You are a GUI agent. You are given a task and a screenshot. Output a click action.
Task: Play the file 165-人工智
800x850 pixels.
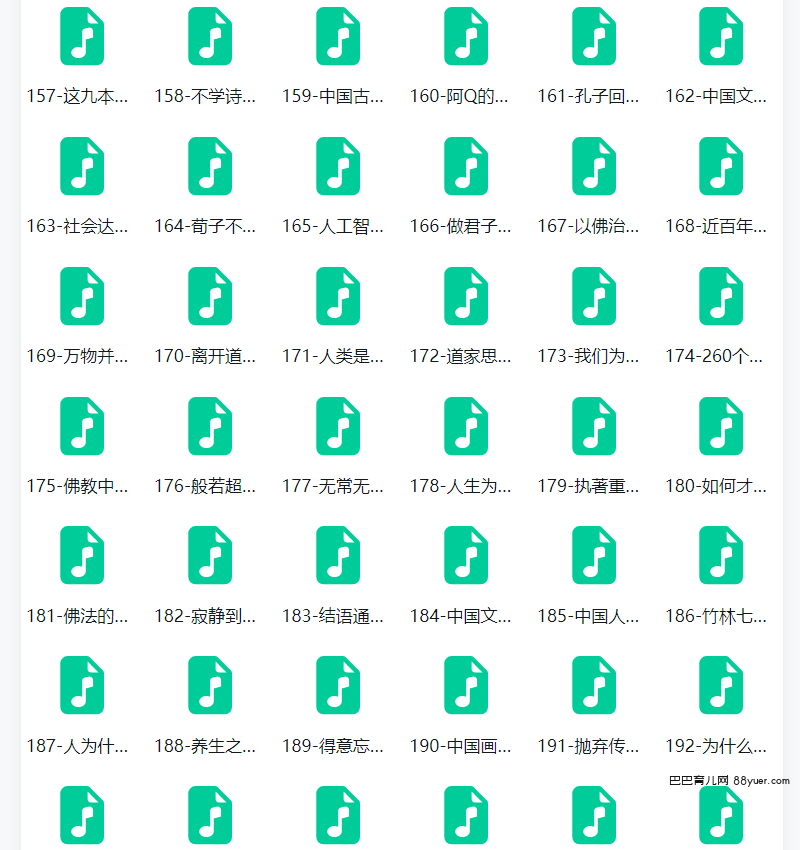click(x=338, y=167)
